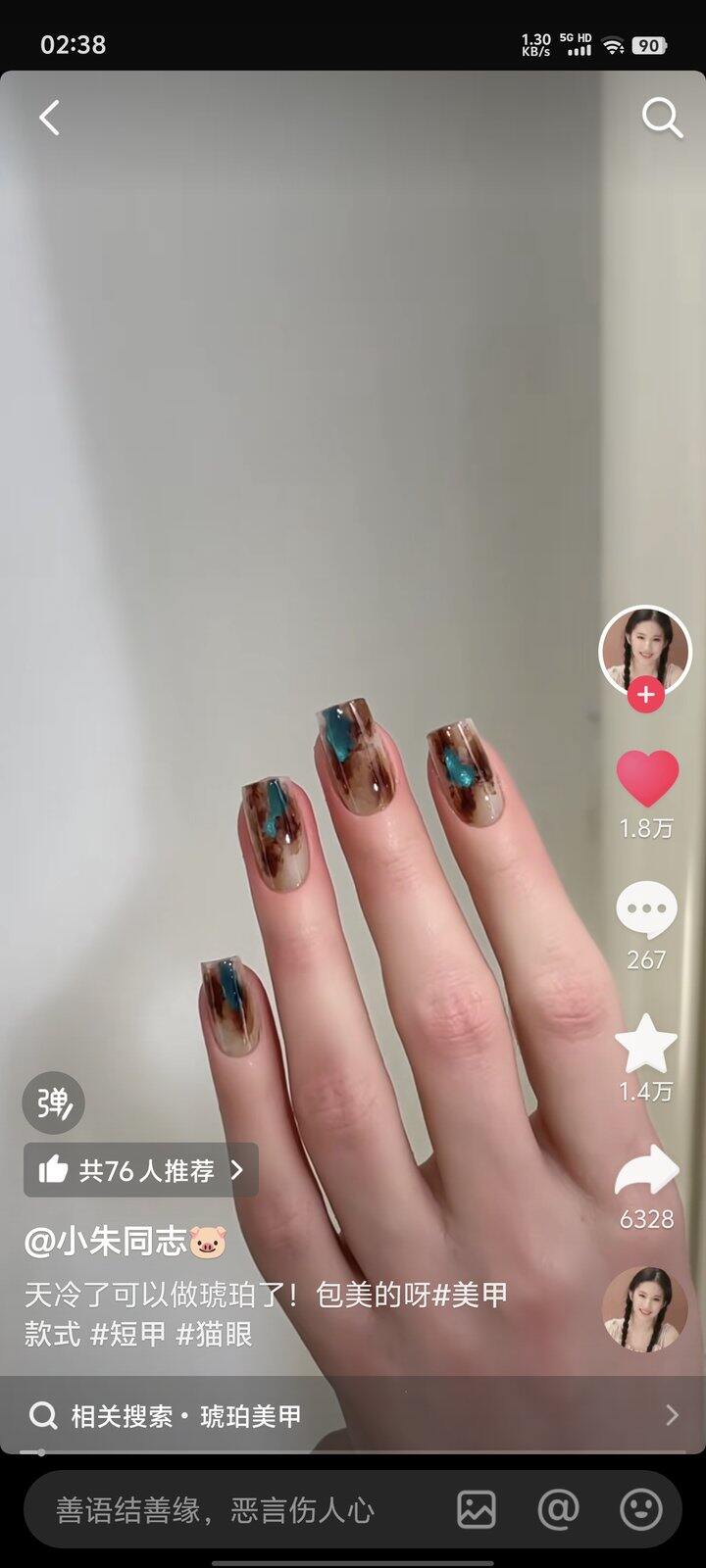Open search with the magnifier icon
Viewport: 706px width, 1568px height.
[x=662, y=118]
